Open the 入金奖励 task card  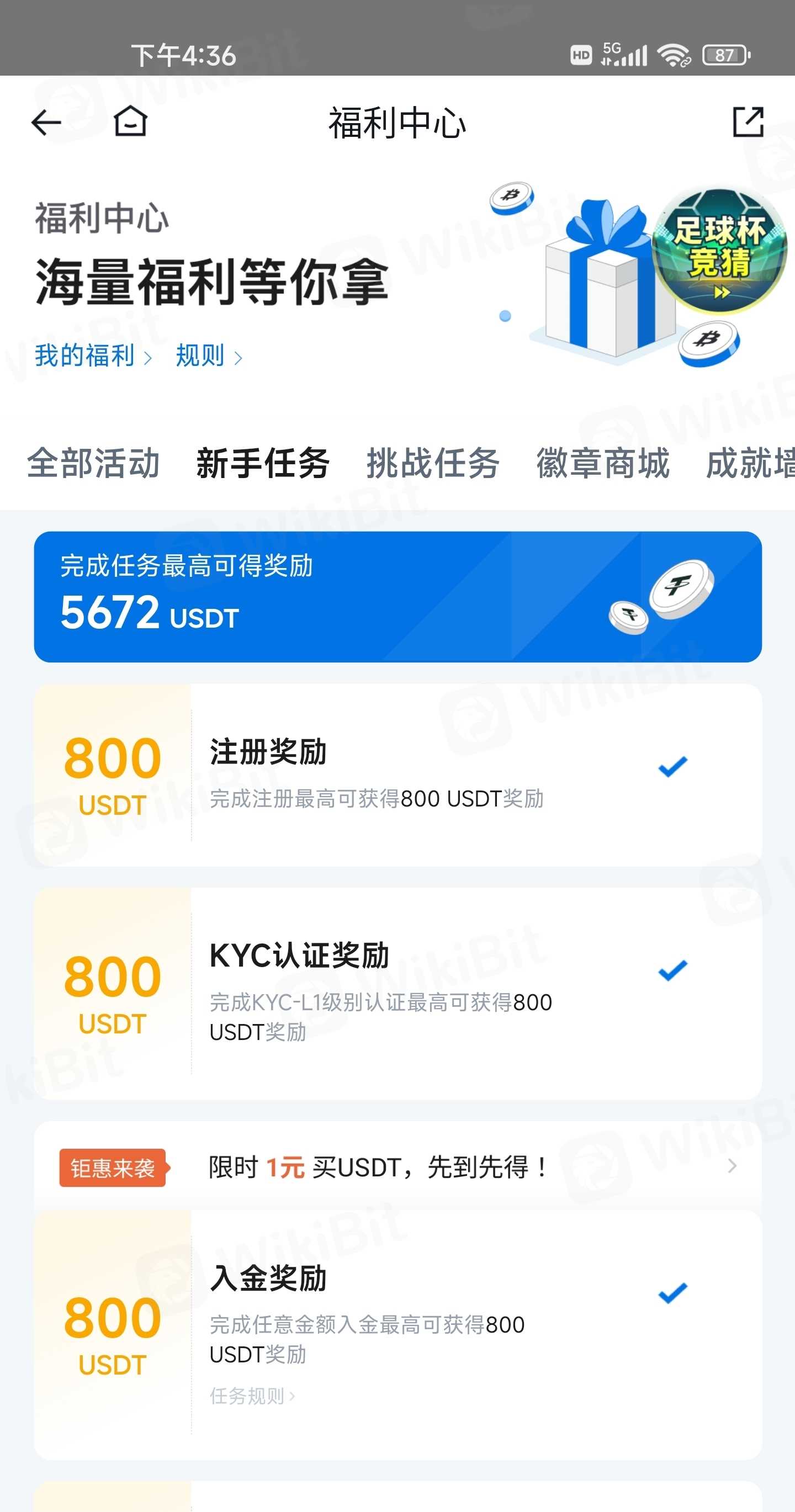398,1335
